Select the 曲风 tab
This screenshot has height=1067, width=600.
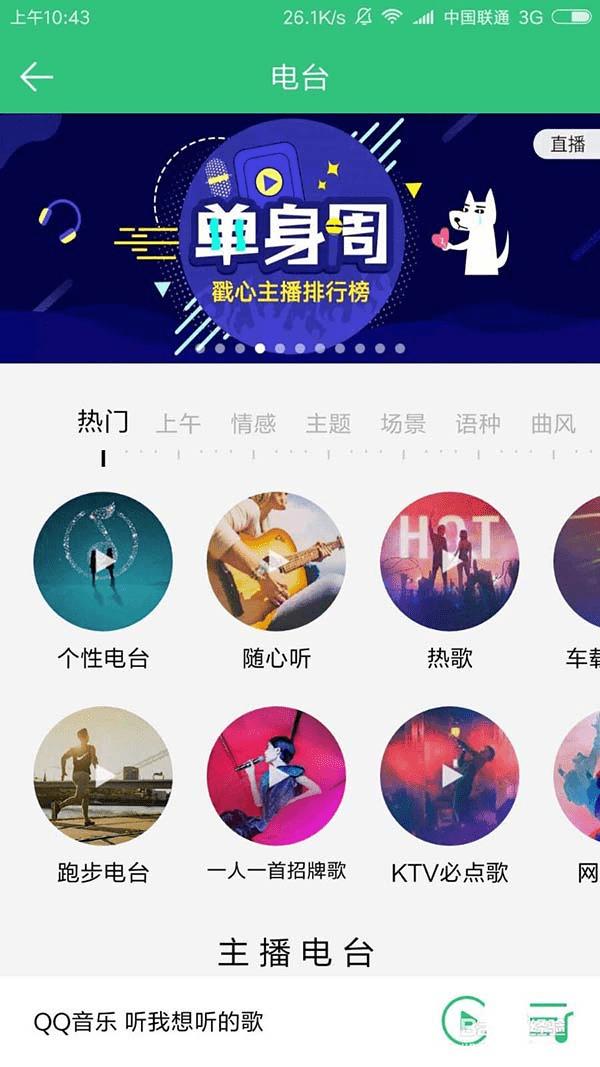click(553, 424)
